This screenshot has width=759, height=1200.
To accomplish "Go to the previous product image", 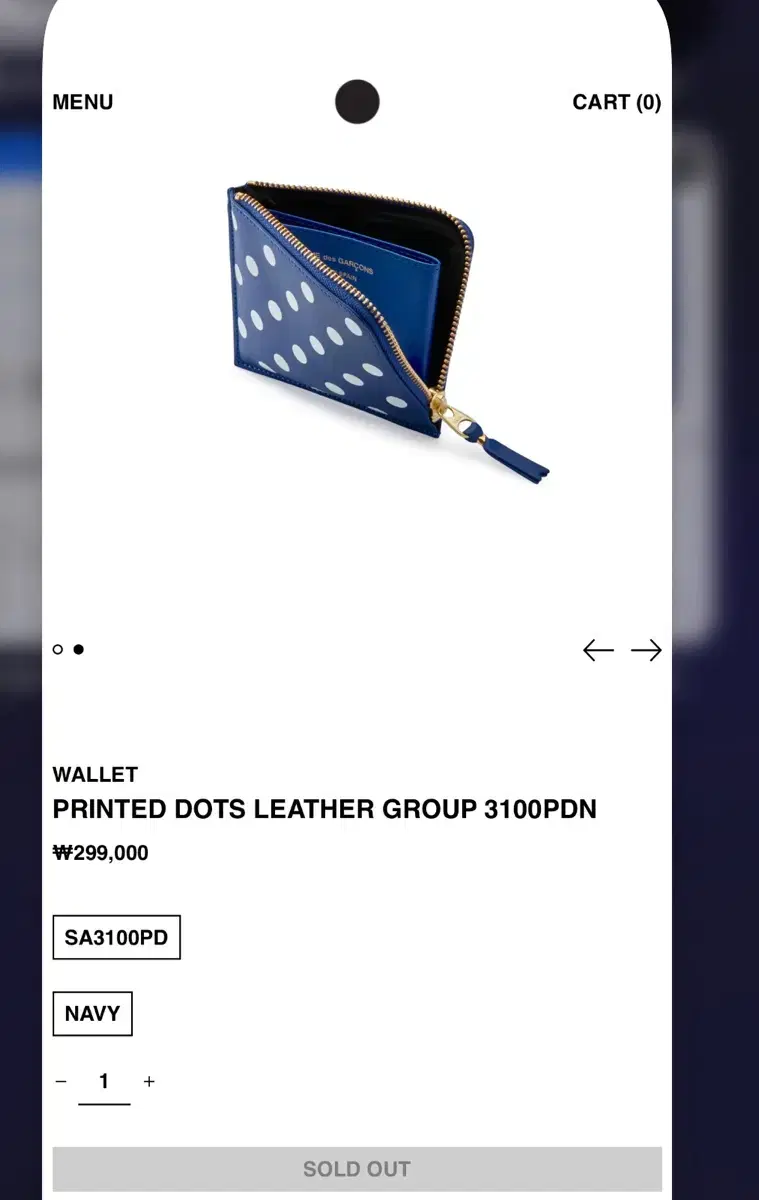I will coord(598,651).
